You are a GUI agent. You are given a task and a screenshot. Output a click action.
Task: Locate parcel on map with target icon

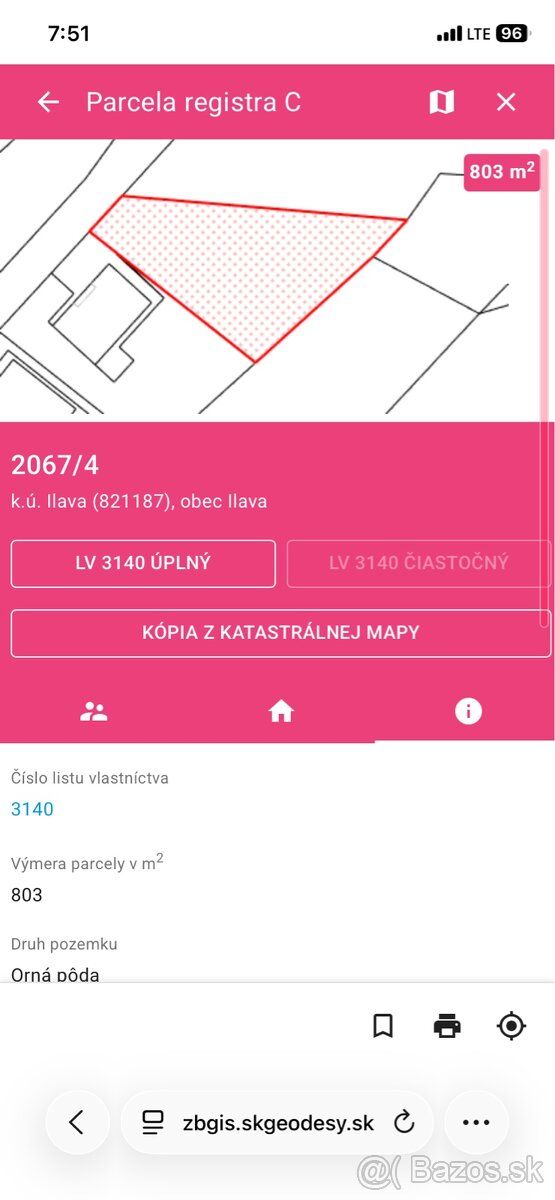(511, 1025)
